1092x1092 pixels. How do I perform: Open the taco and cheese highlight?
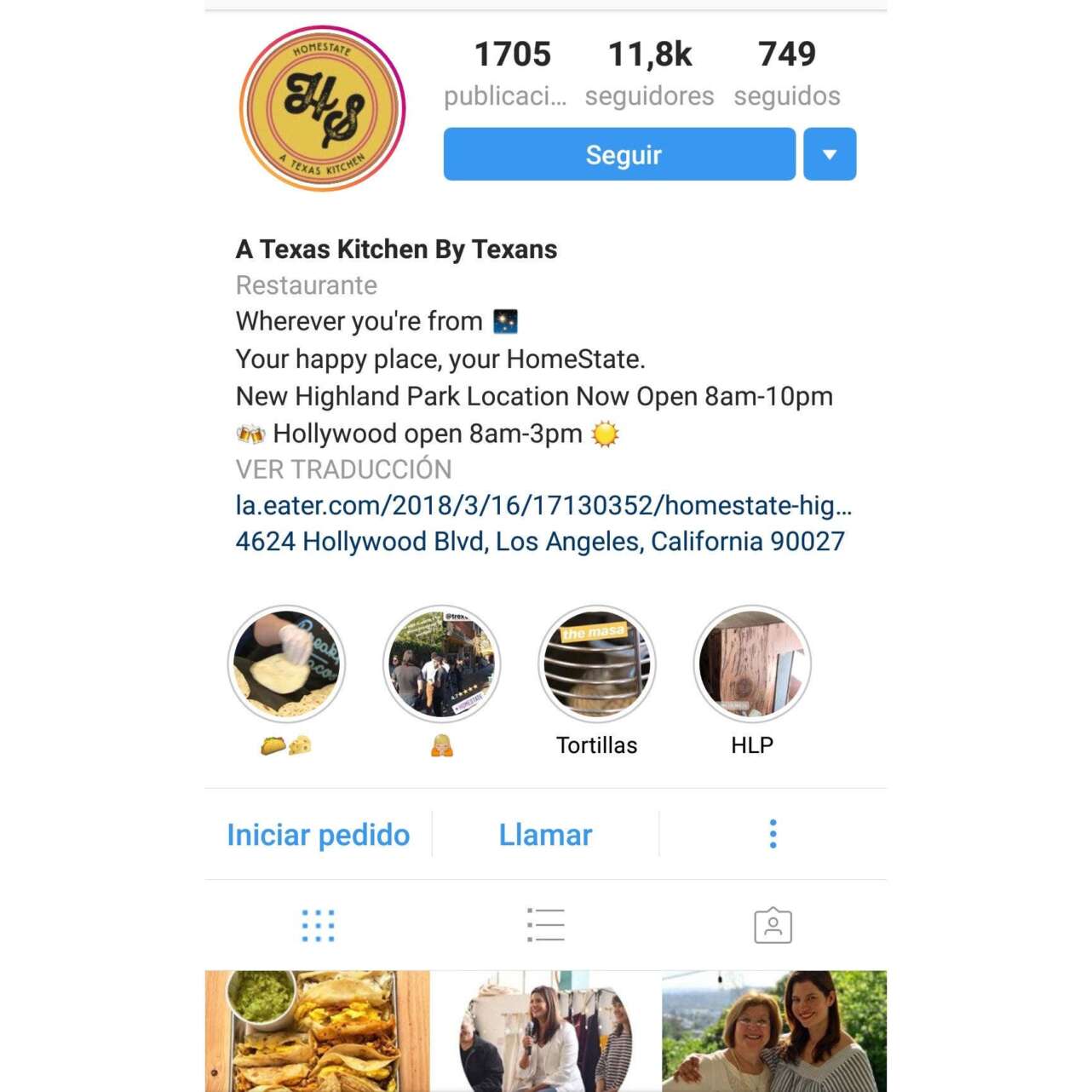point(287,664)
